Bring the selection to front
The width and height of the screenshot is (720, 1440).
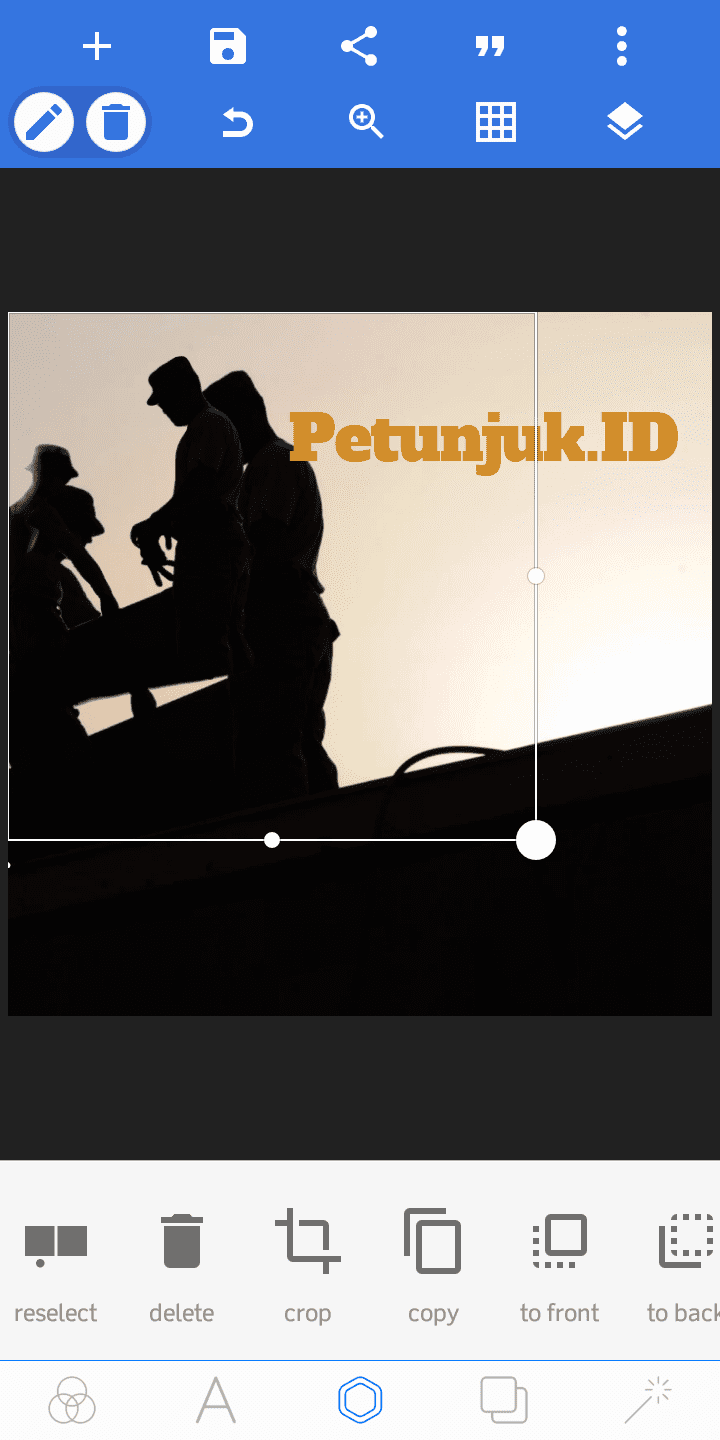[x=559, y=1266]
